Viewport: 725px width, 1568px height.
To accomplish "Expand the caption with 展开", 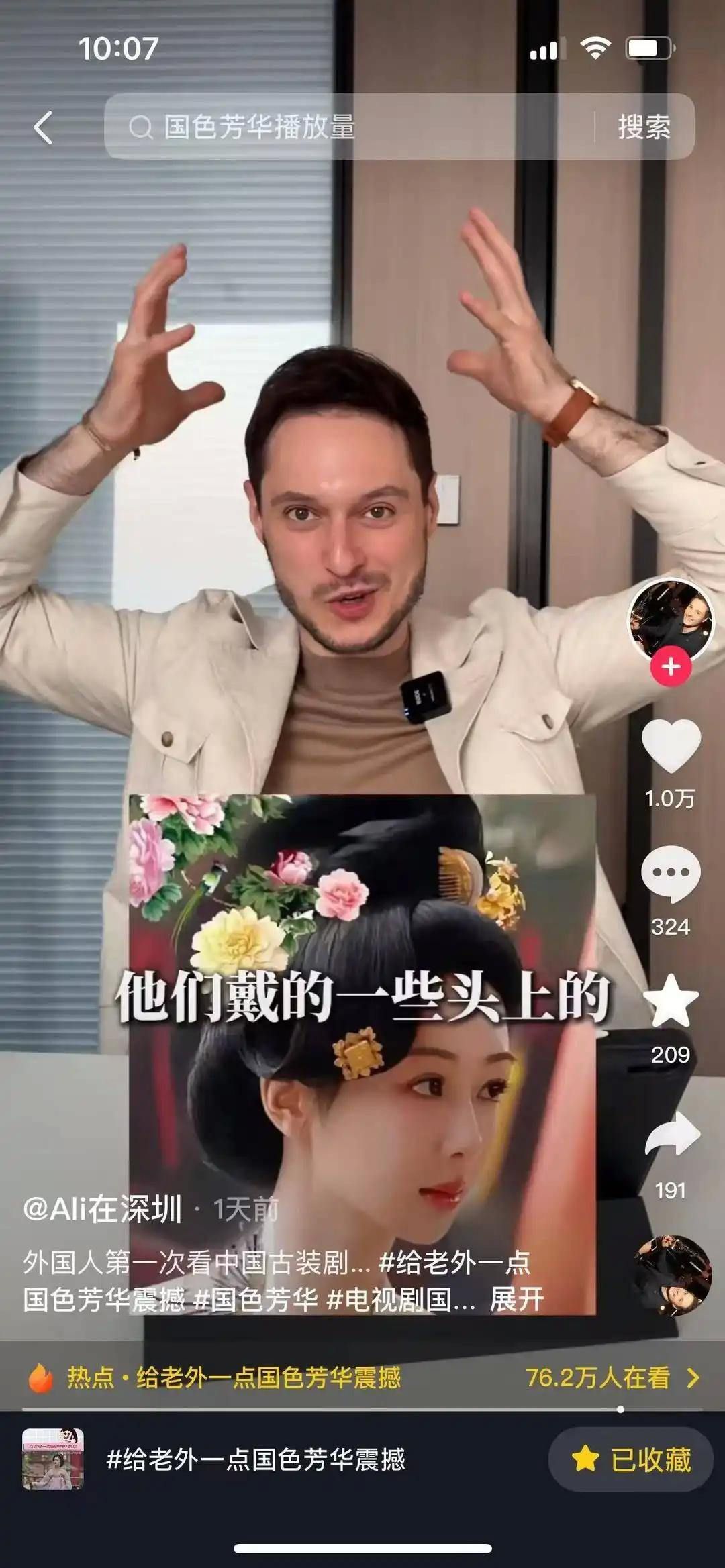I will coord(516,1299).
